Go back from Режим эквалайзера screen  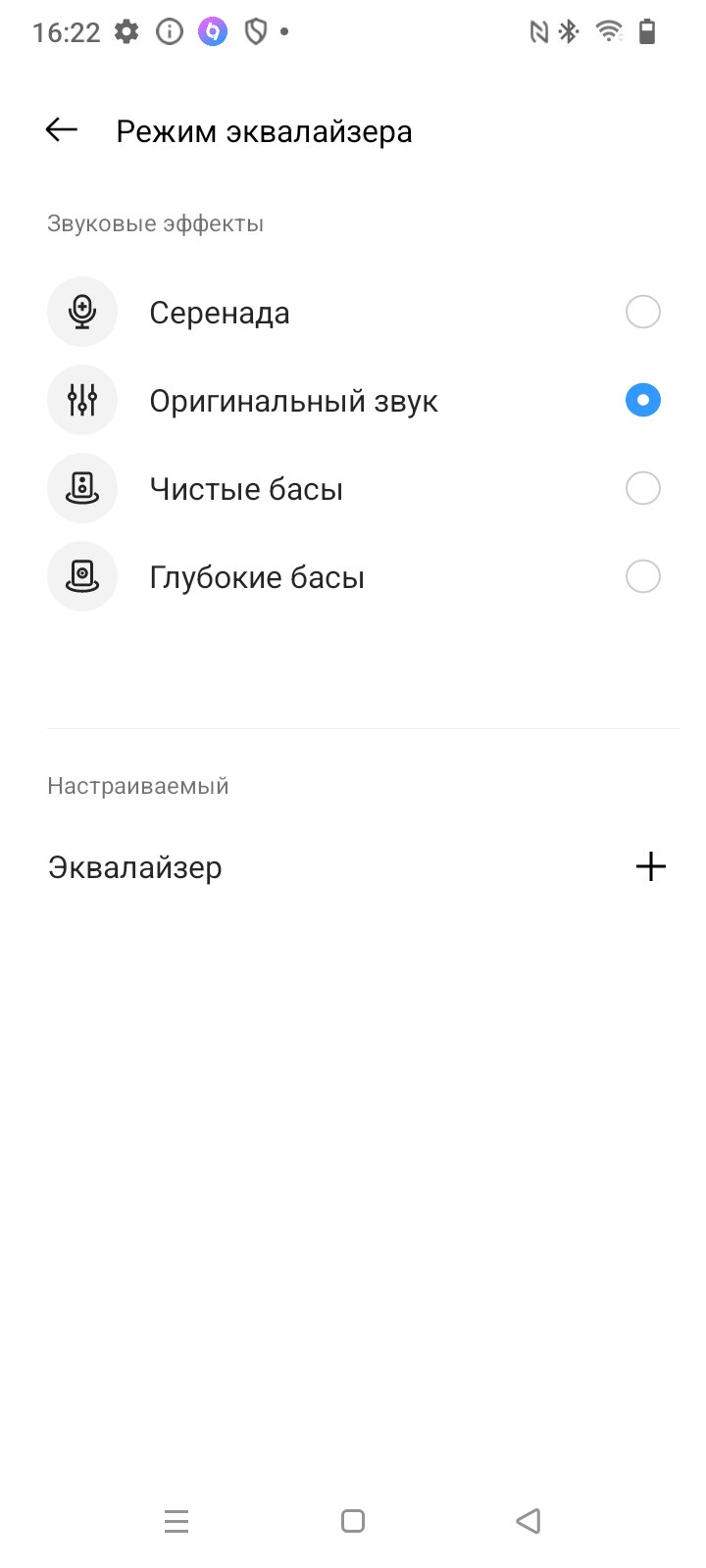(62, 130)
